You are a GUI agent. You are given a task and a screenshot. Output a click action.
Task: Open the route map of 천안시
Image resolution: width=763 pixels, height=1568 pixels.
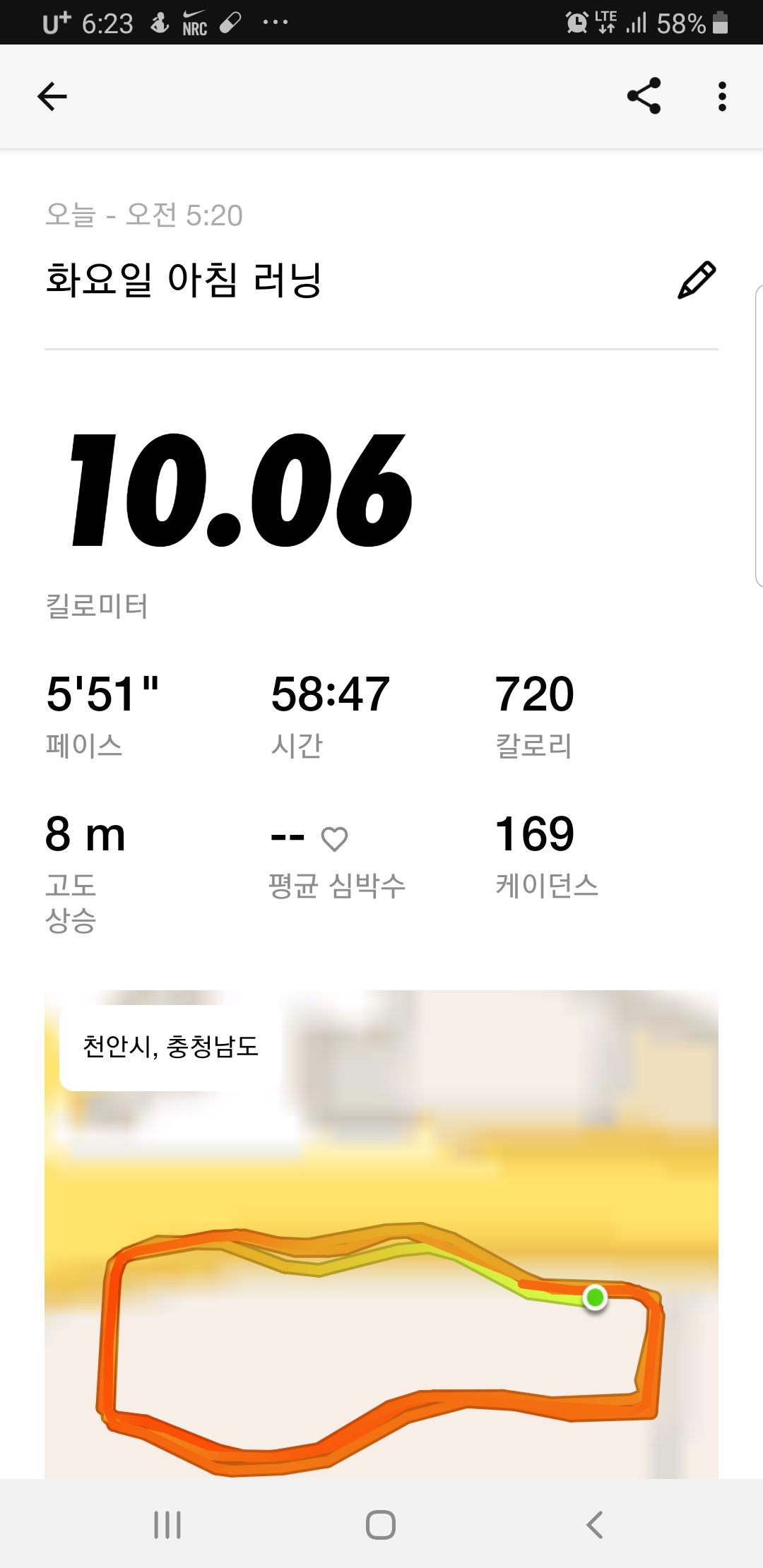point(381,1234)
